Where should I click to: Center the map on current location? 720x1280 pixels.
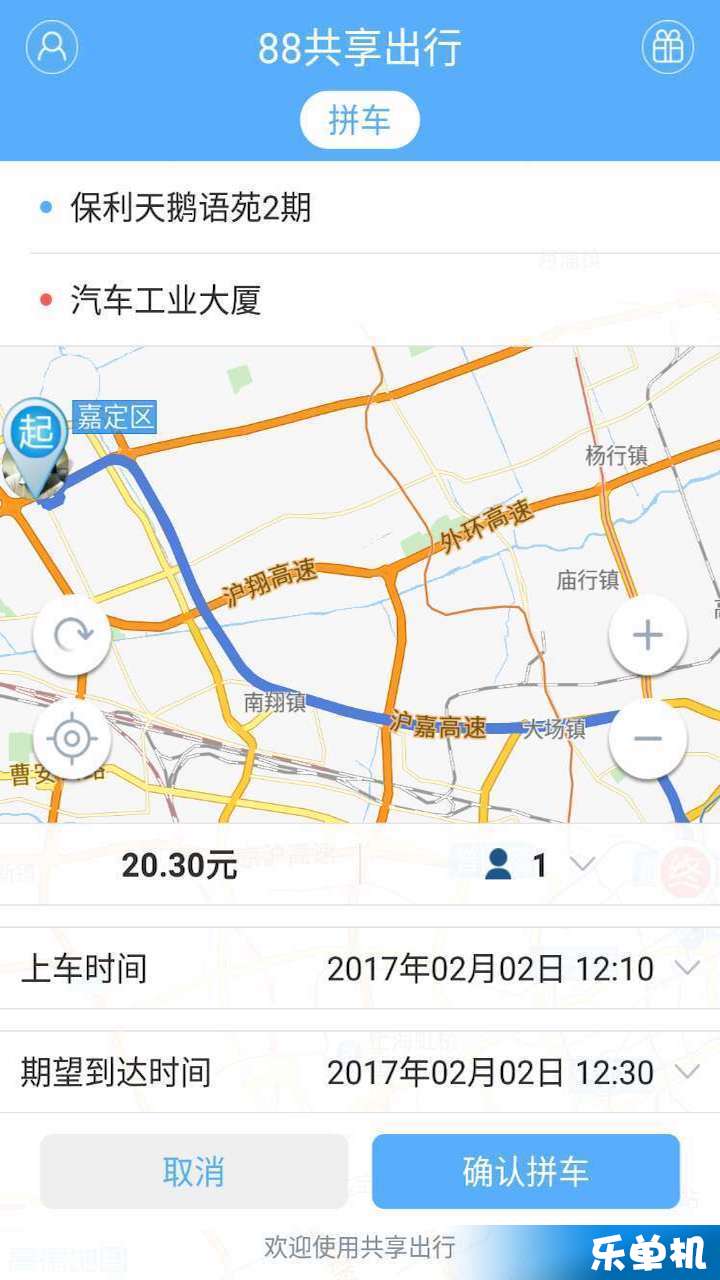(72, 740)
